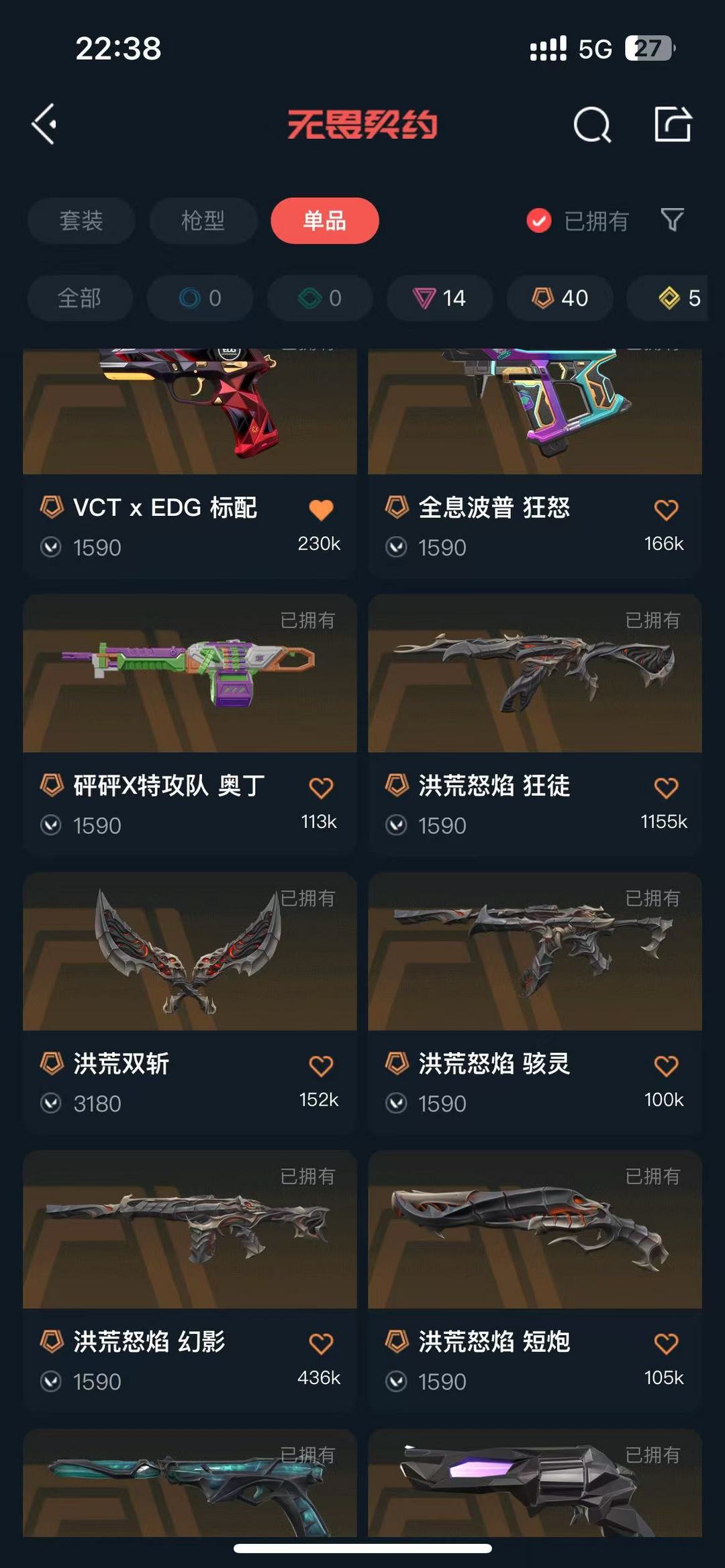Share this page via the share icon
The width and height of the screenshot is (725, 1568).
point(673,124)
